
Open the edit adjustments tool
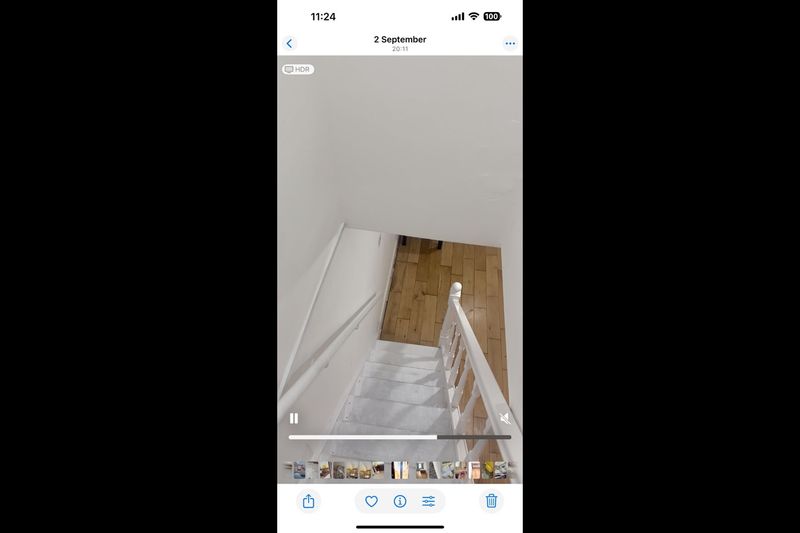[x=428, y=501]
